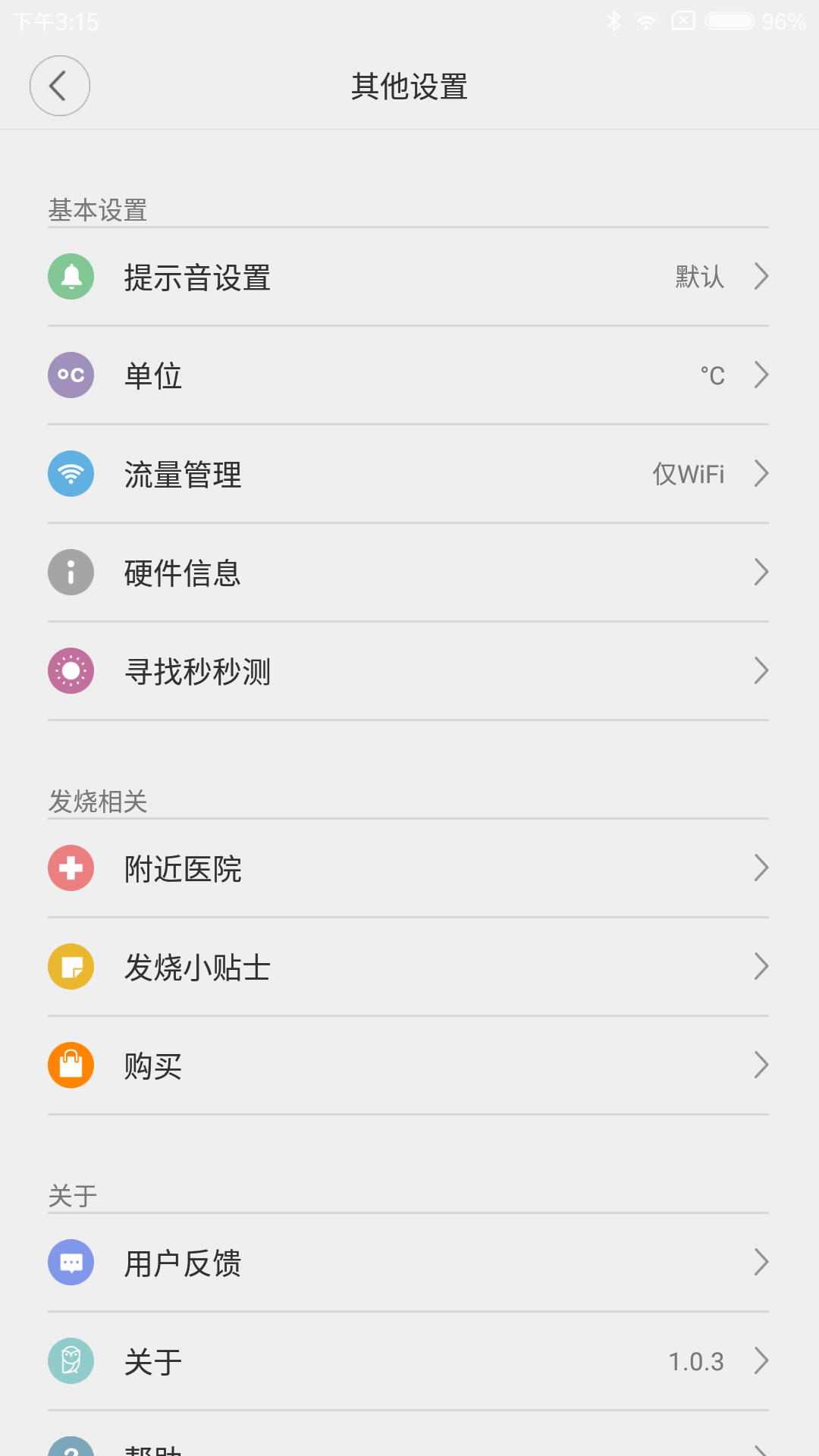The width and height of the screenshot is (819, 1456).
Task: Tap the hardware info 'i' icon
Action: (71, 572)
